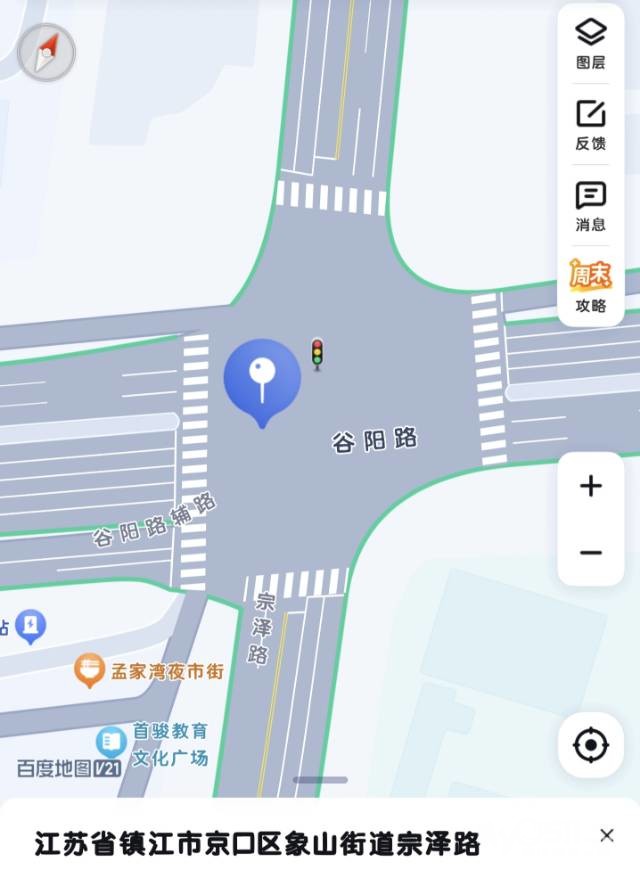The width and height of the screenshot is (640, 870).
Task: Zoom out of the map
Action: coord(591,552)
